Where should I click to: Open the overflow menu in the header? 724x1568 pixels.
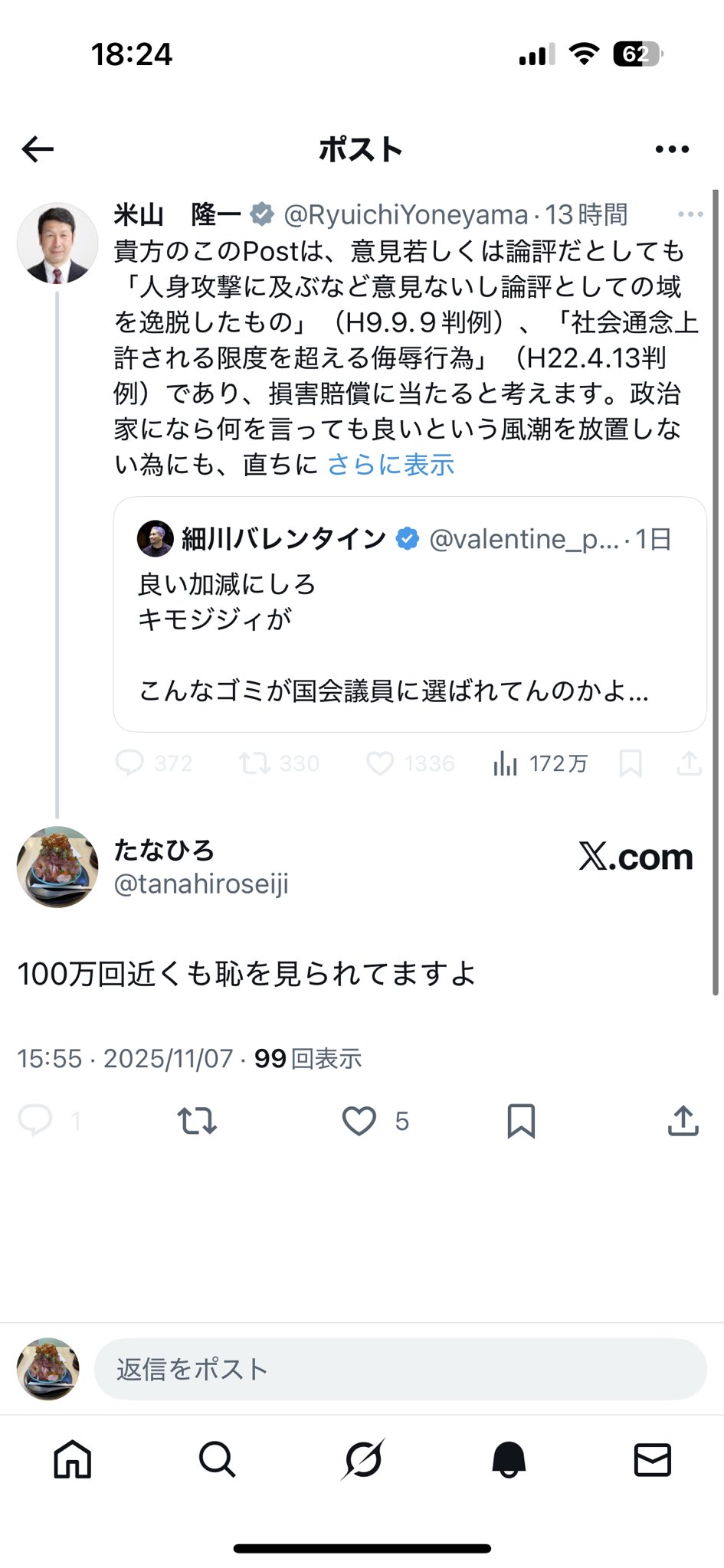coord(672,149)
